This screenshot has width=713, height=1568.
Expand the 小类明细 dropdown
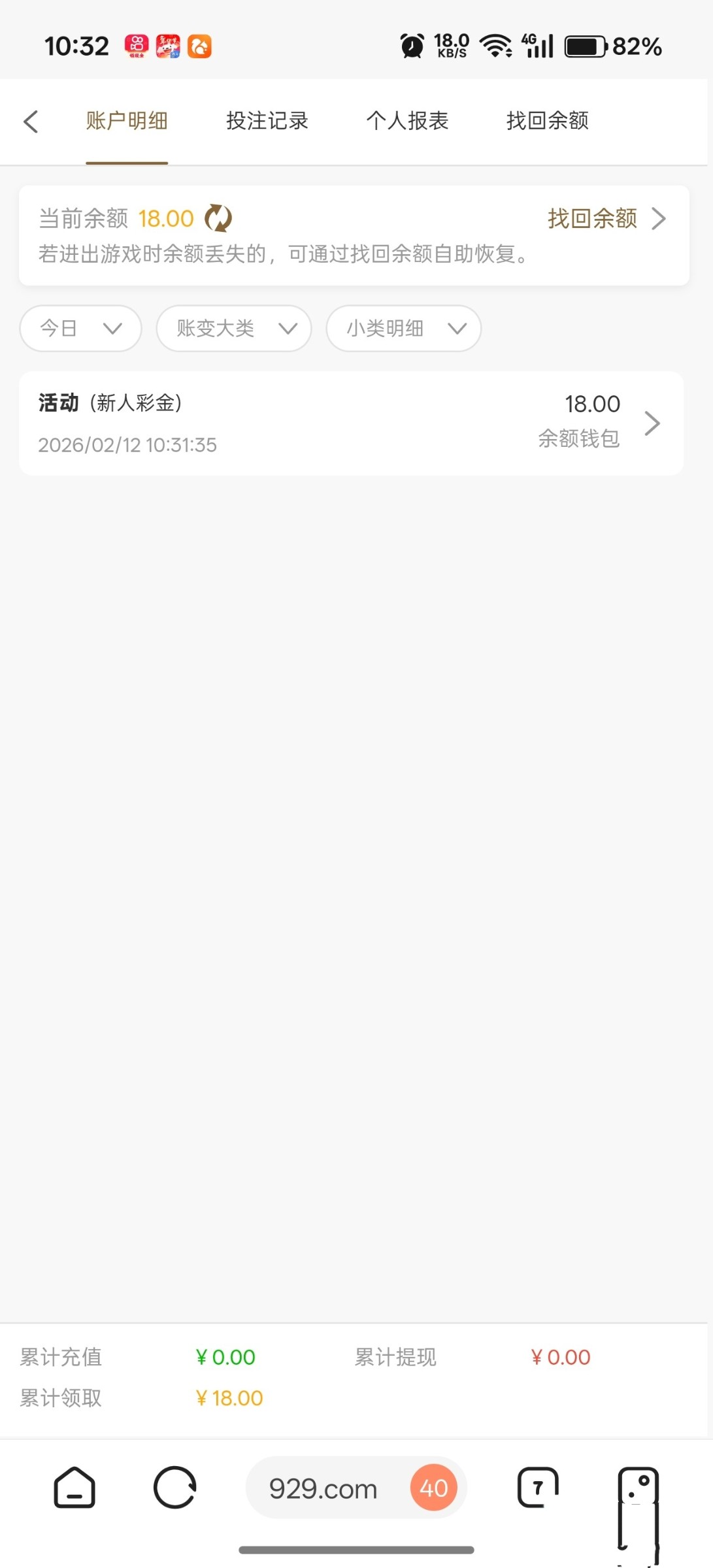pyautogui.click(x=403, y=328)
